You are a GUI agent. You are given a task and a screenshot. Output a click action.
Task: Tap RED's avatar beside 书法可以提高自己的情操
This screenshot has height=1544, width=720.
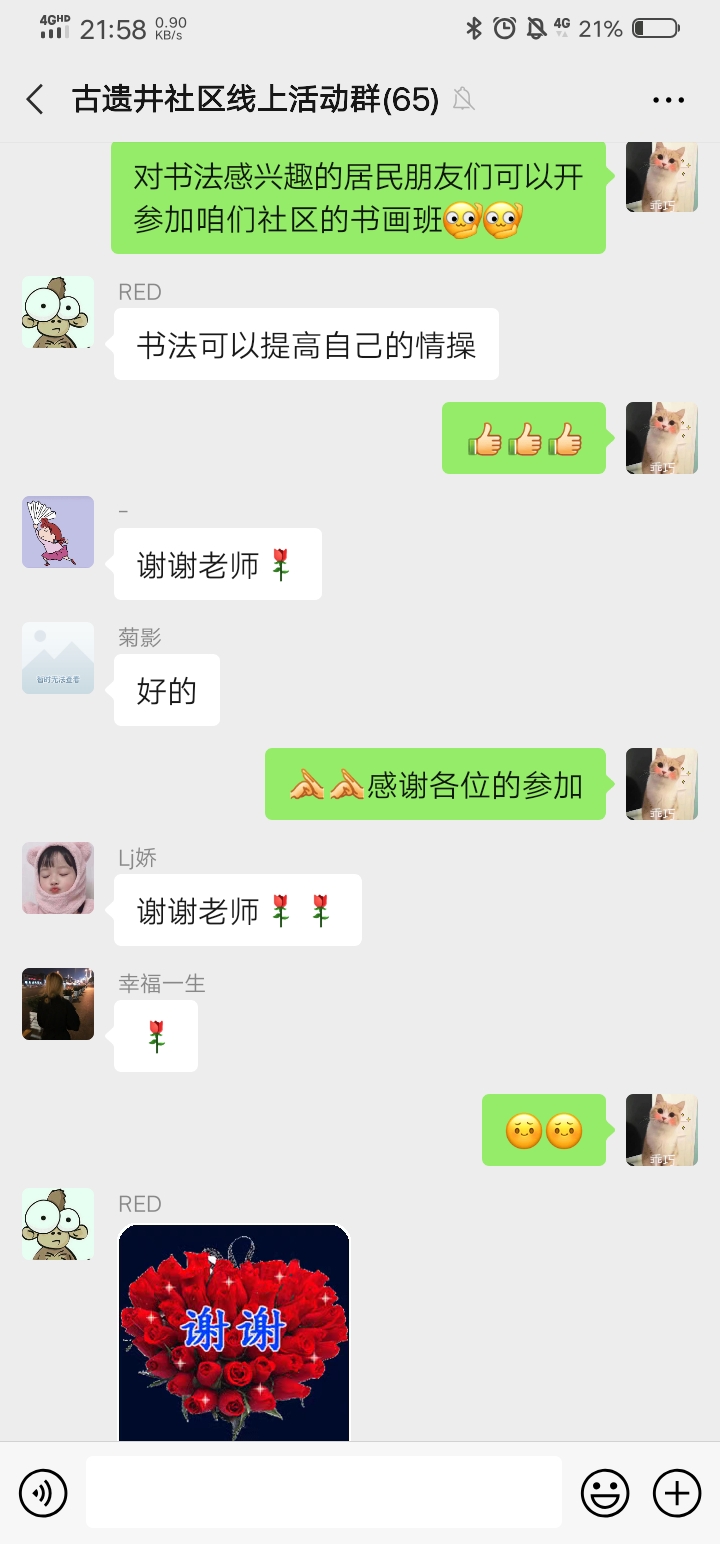click(58, 312)
